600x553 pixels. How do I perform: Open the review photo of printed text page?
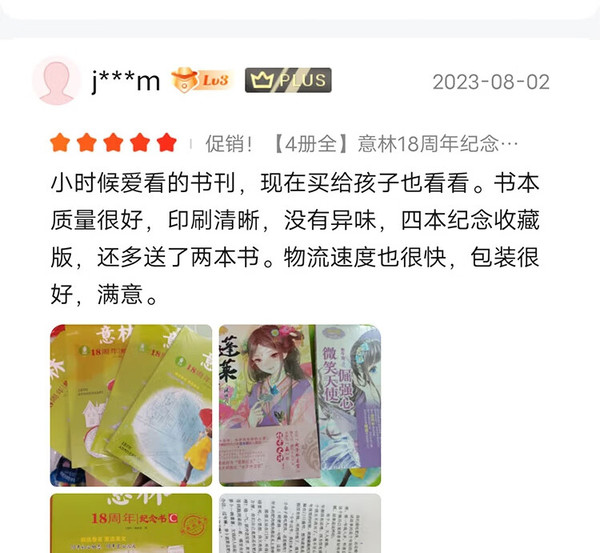tap(300, 523)
